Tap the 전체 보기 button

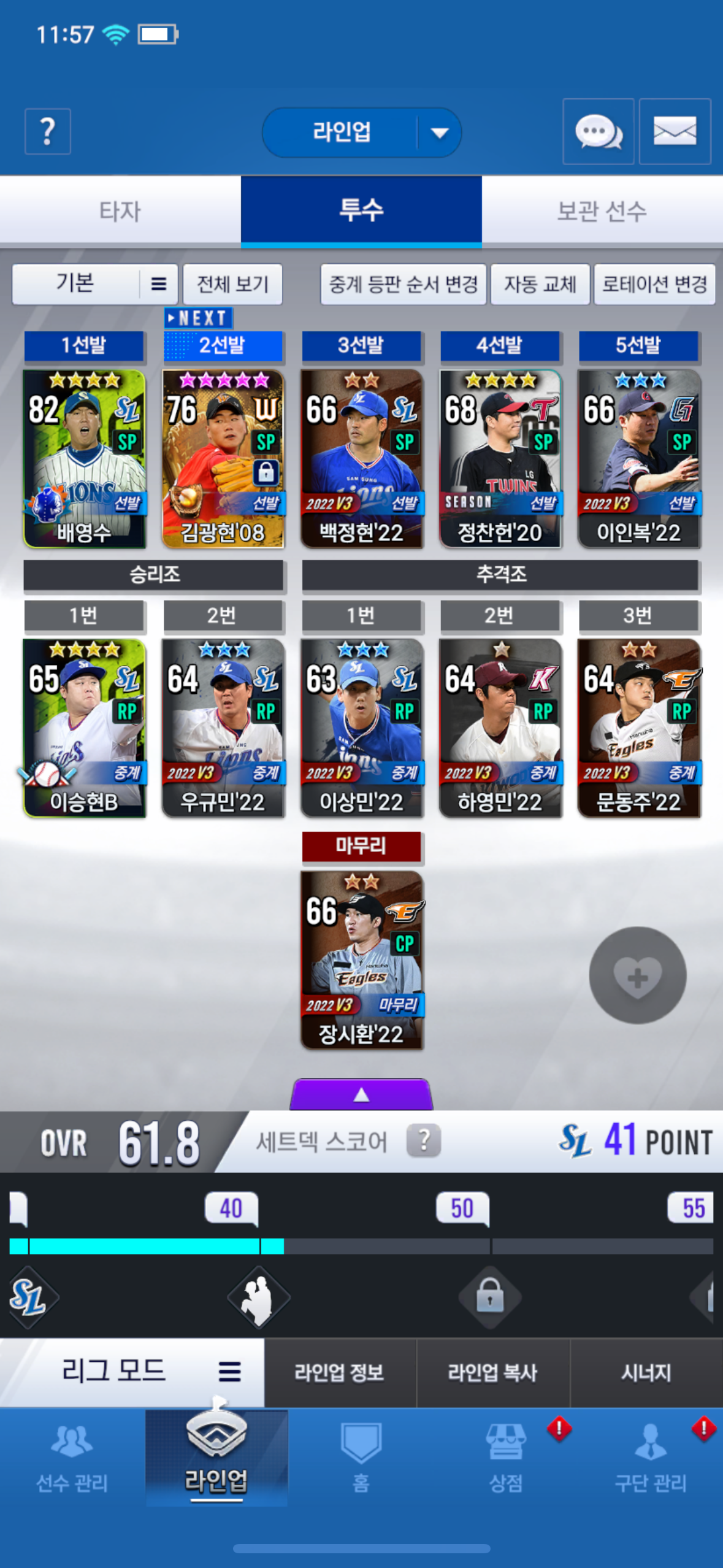(232, 284)
